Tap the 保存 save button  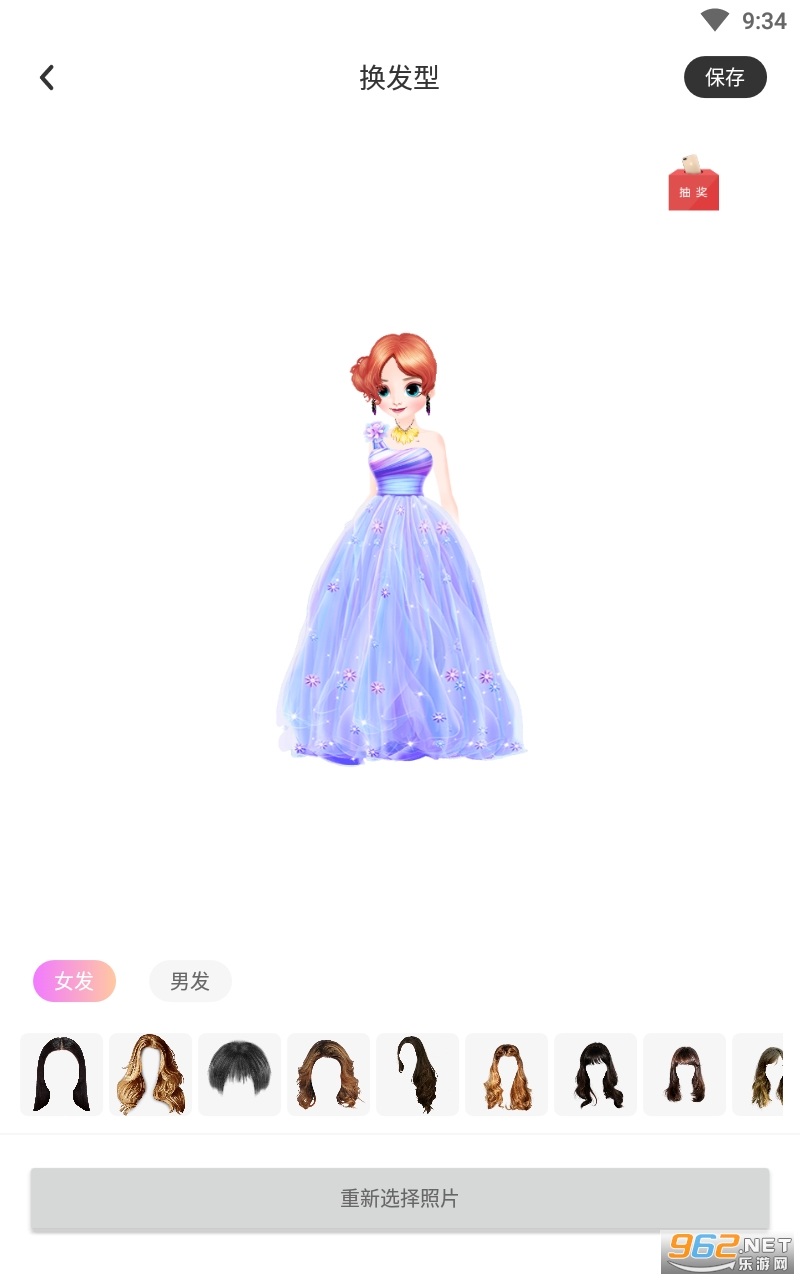(x=725, y=78)
